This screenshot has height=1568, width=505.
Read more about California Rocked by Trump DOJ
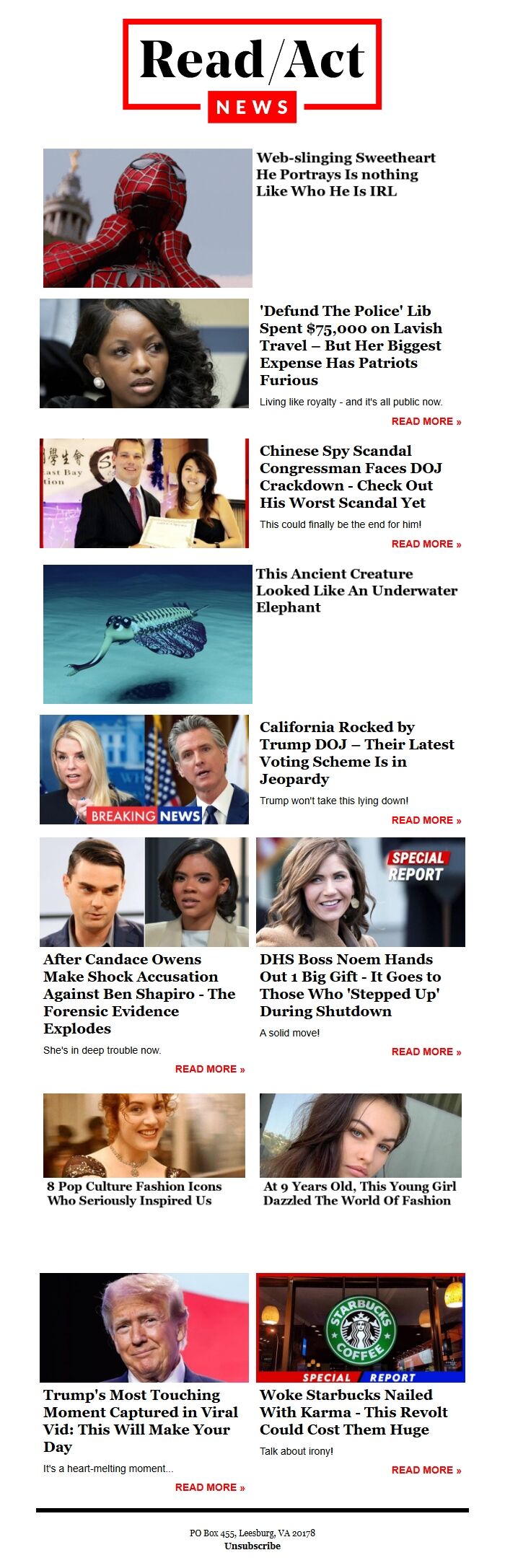tap(426, 820)
